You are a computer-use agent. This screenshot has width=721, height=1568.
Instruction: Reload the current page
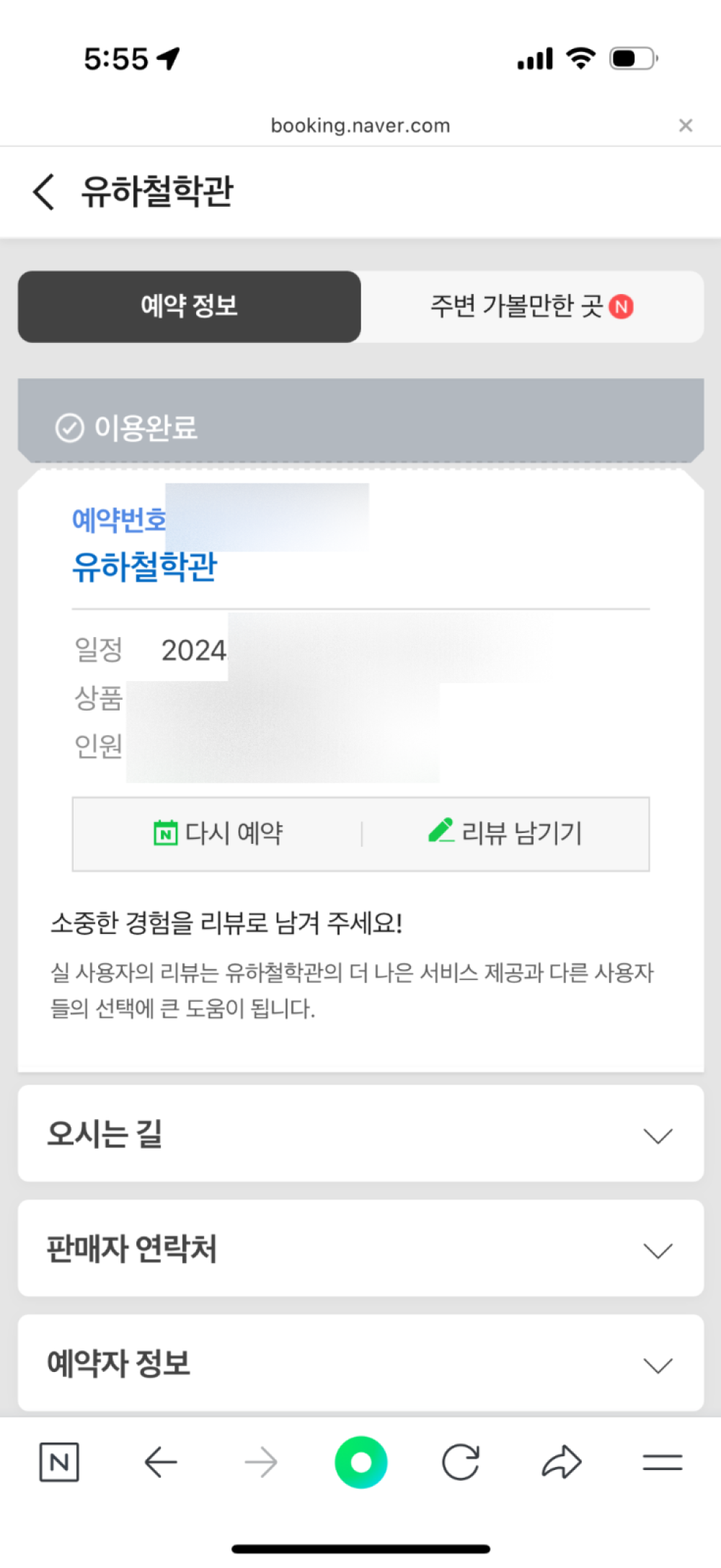[461, 1462]
